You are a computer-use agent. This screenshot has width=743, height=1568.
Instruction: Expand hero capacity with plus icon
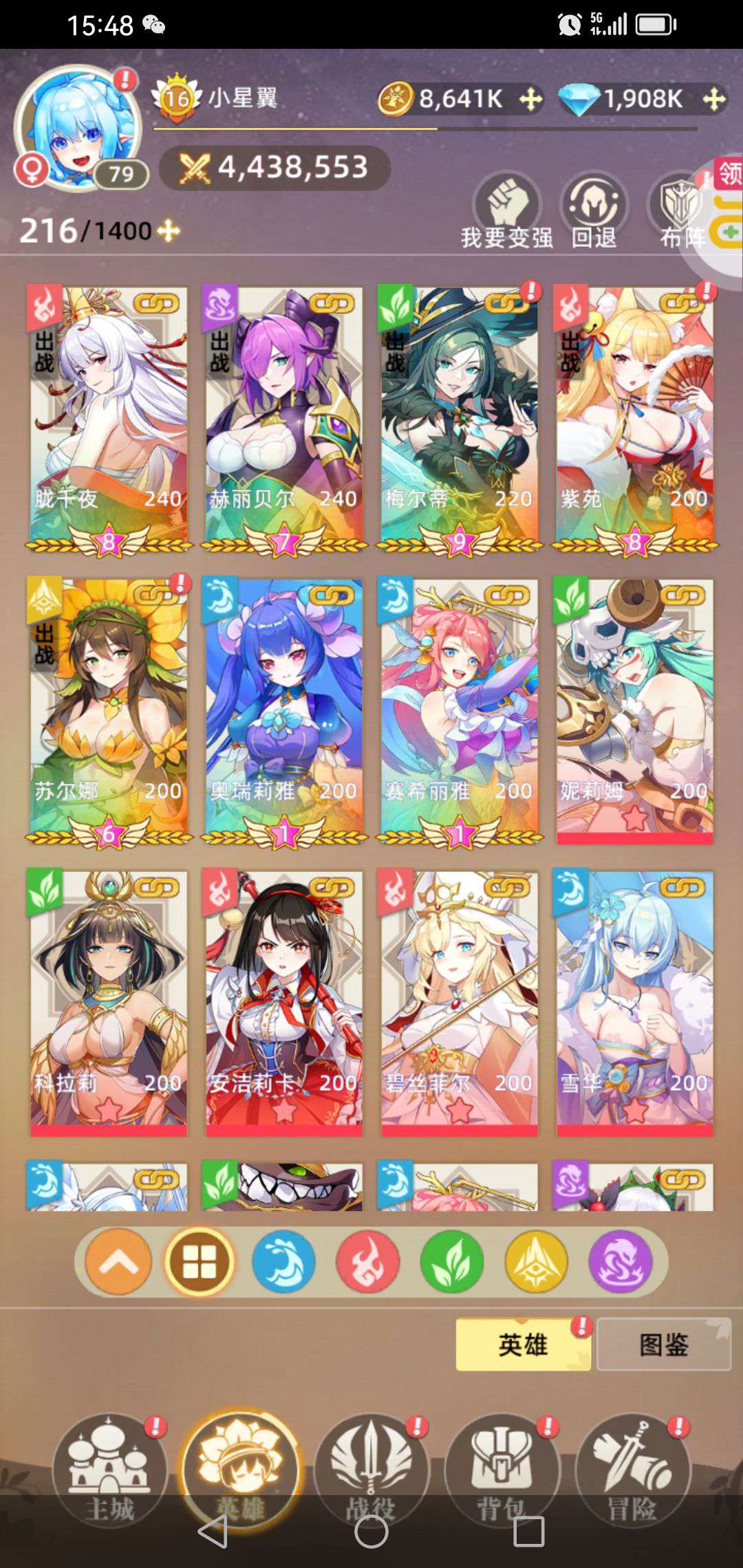pyautogui.click(x=169, y=230)
